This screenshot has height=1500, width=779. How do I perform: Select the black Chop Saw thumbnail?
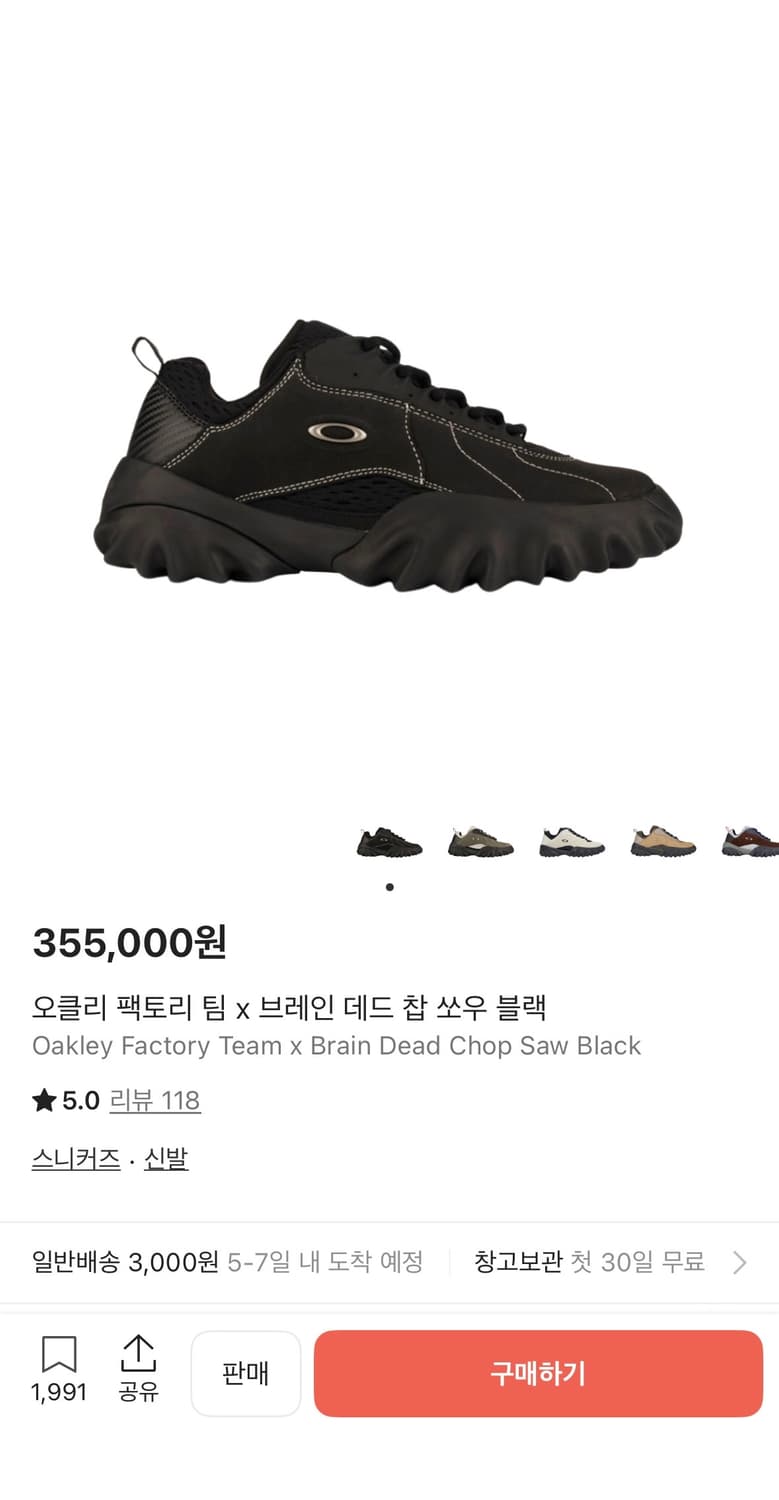(x=389, y=843)
